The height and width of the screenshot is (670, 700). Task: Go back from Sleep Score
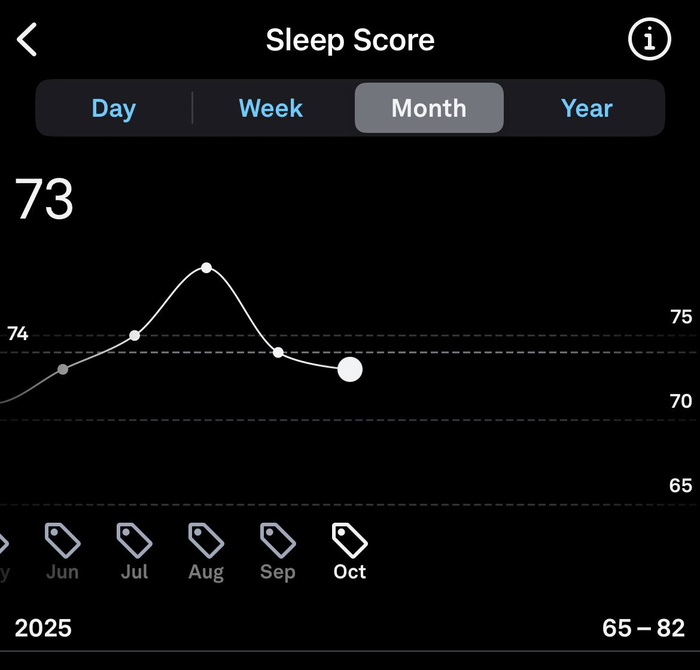click(x=28, y=41)
